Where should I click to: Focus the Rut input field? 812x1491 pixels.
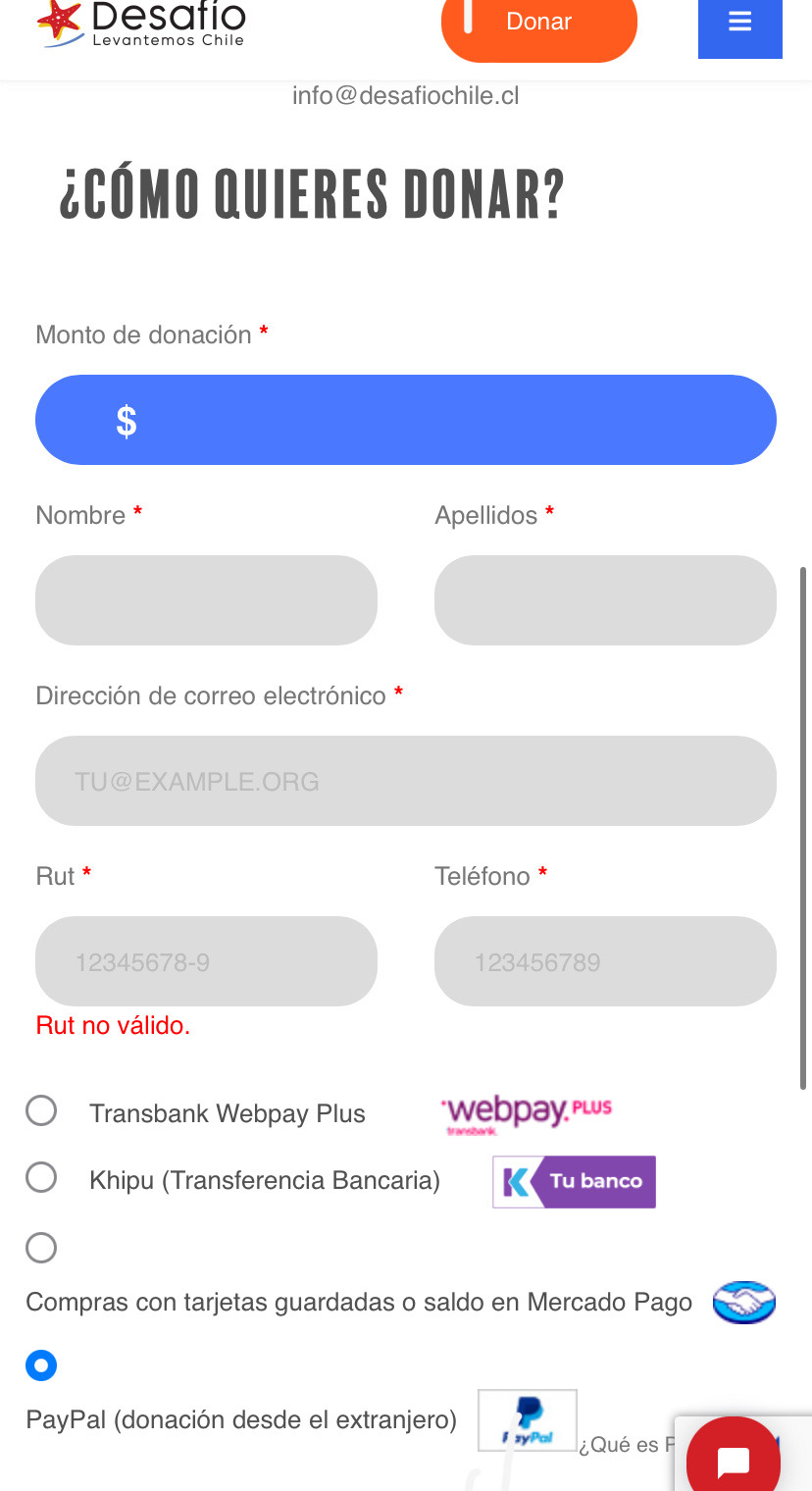206,961
